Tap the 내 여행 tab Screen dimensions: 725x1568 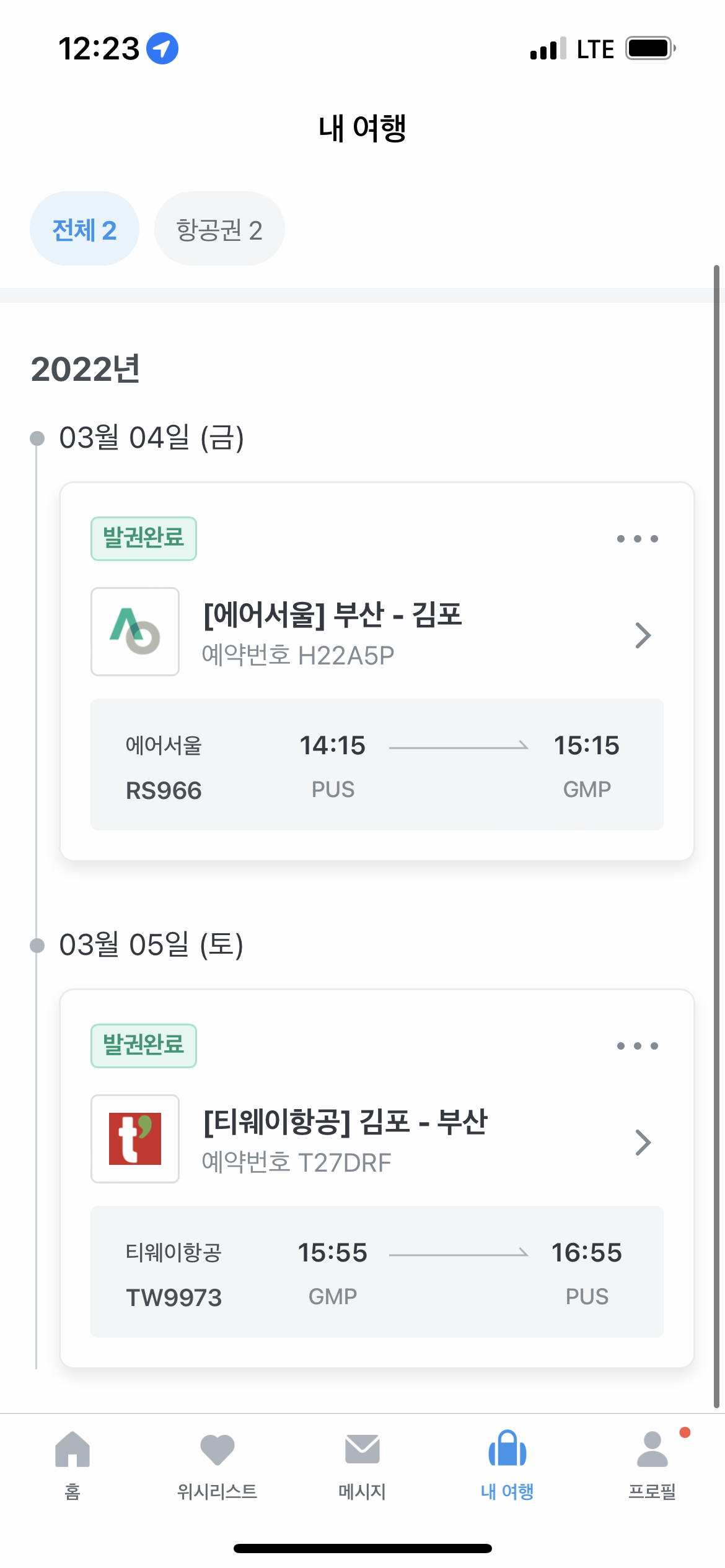coord(507,1465)
